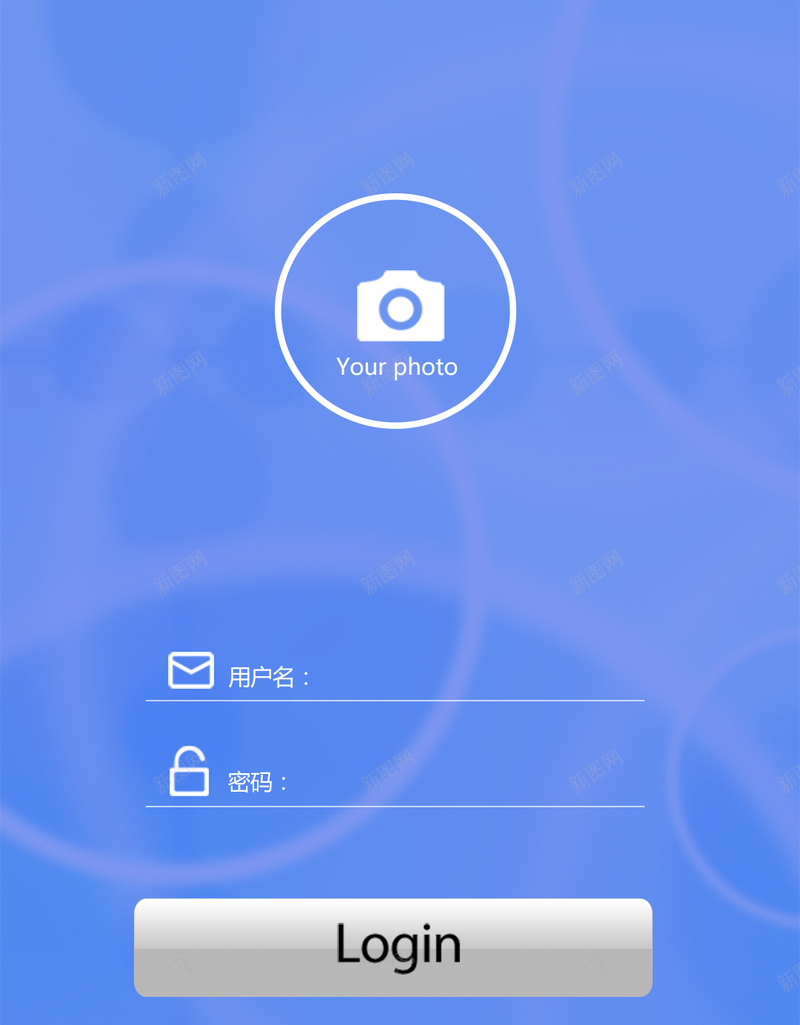Focus the 密码 password field
Screen dimensions: 800x1025
coord(465,782)
